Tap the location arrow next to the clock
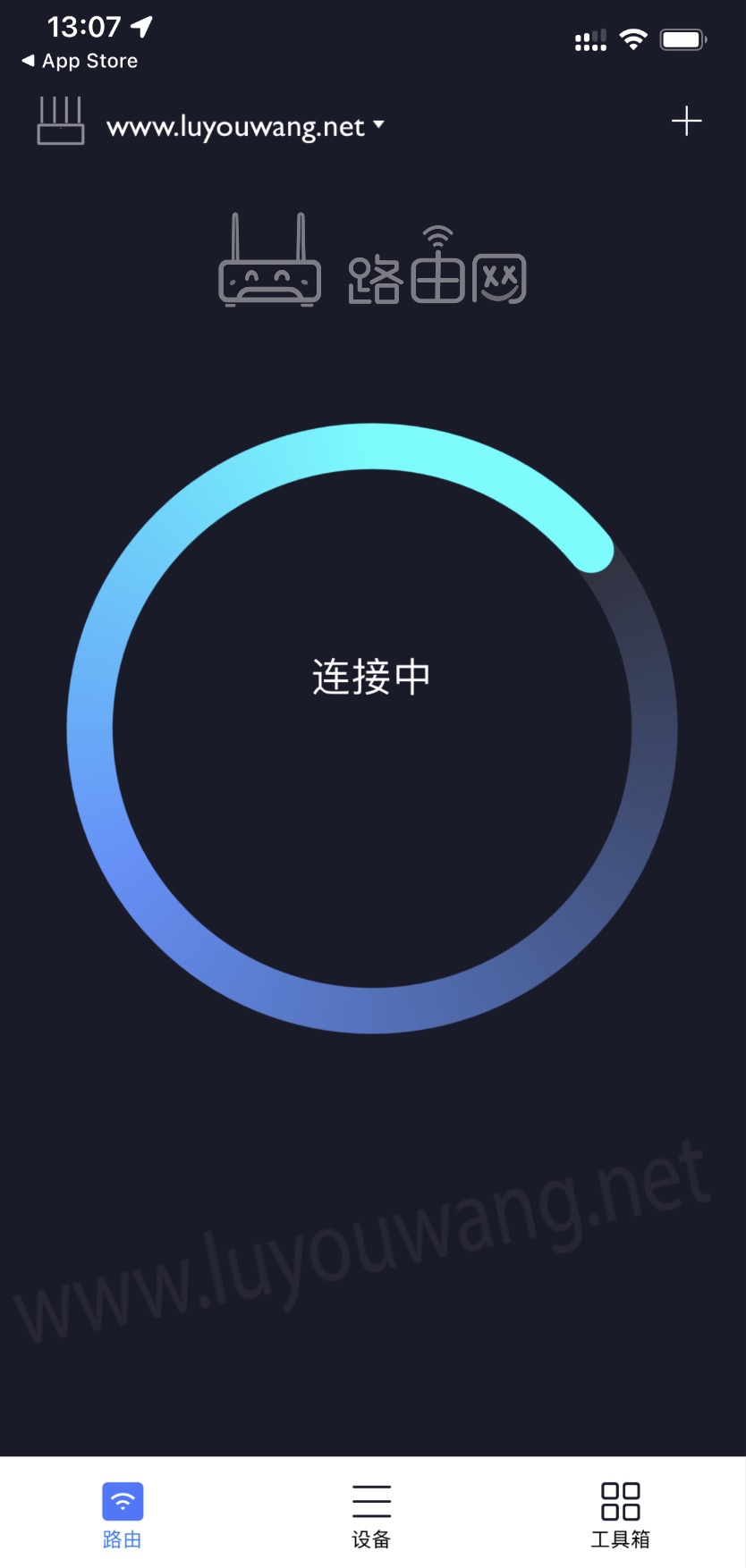This screenshot has width=746, height=1568. pyautogui.click(x=141, y=25)
